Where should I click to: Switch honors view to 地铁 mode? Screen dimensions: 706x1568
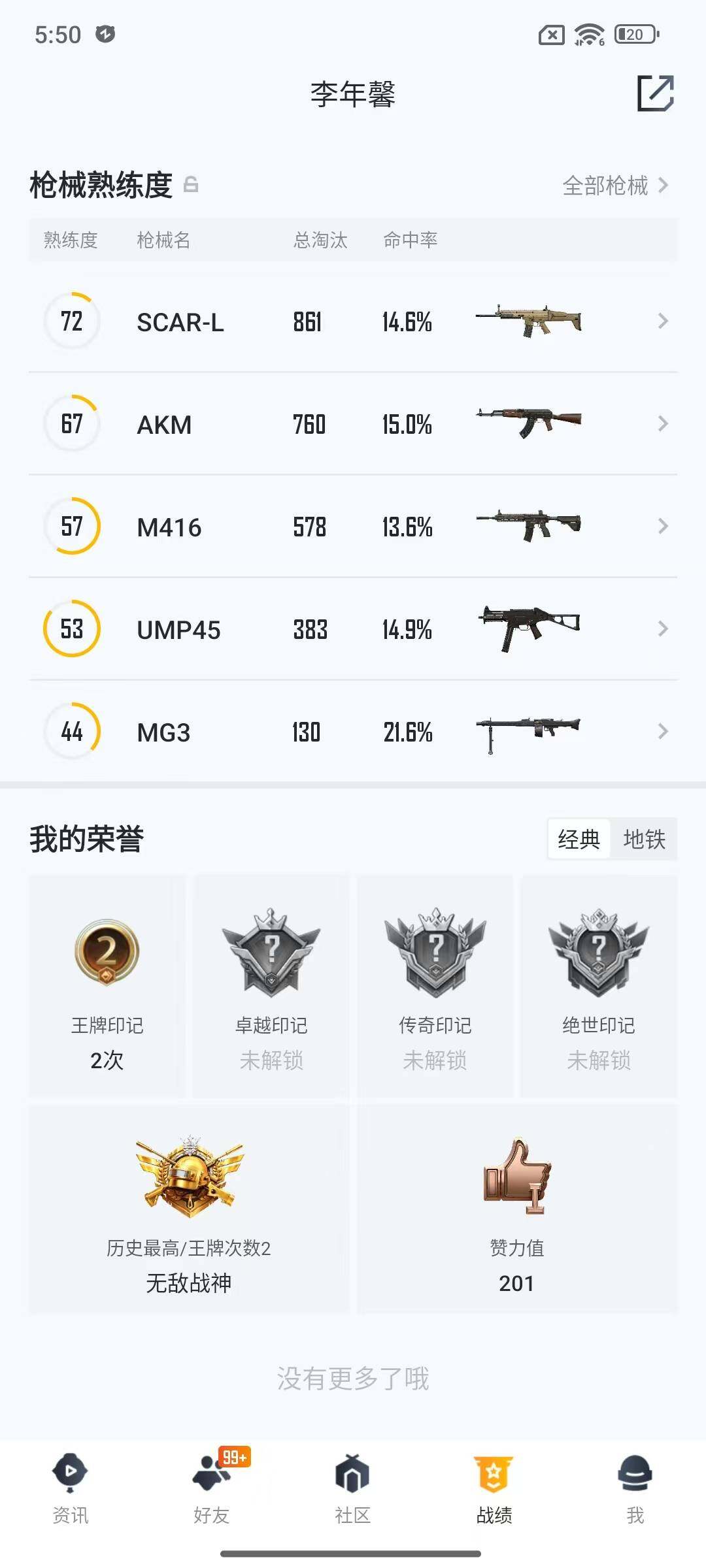click(x=644, y=840)
